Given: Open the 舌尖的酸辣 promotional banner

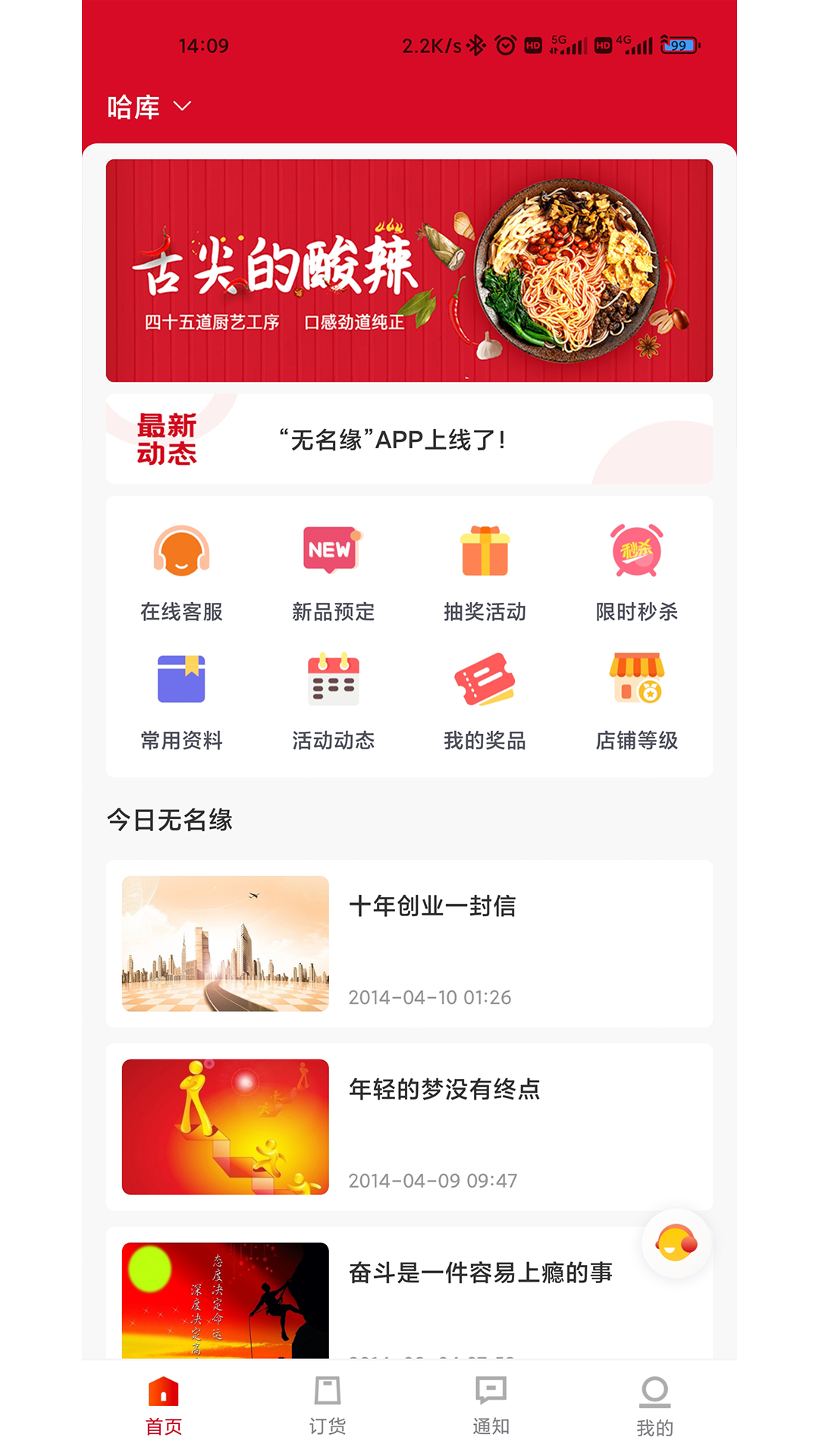Looking at the screenshot, I should [x=409, y=270].
